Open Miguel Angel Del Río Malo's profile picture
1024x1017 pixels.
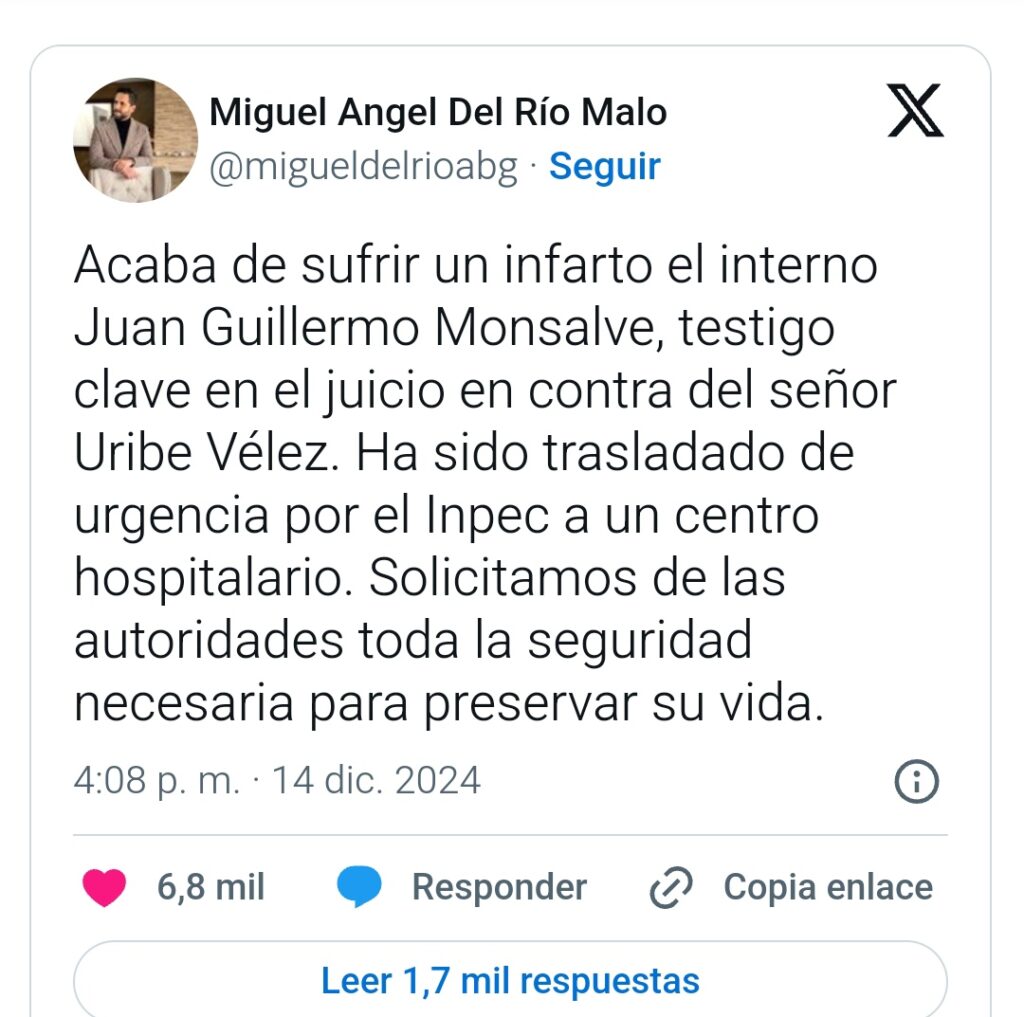click(x=135, y=141)
